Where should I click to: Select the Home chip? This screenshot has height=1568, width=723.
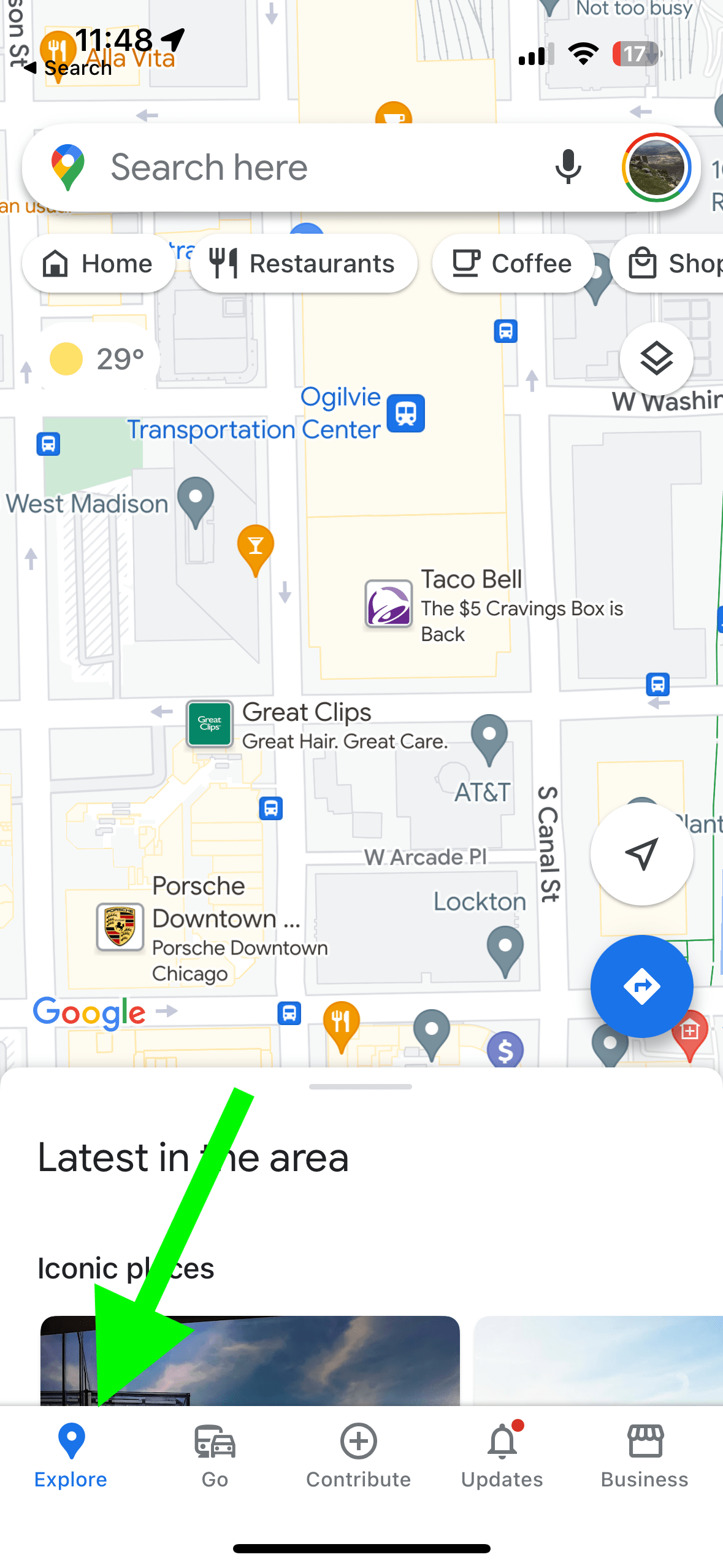tap(98, 264)
